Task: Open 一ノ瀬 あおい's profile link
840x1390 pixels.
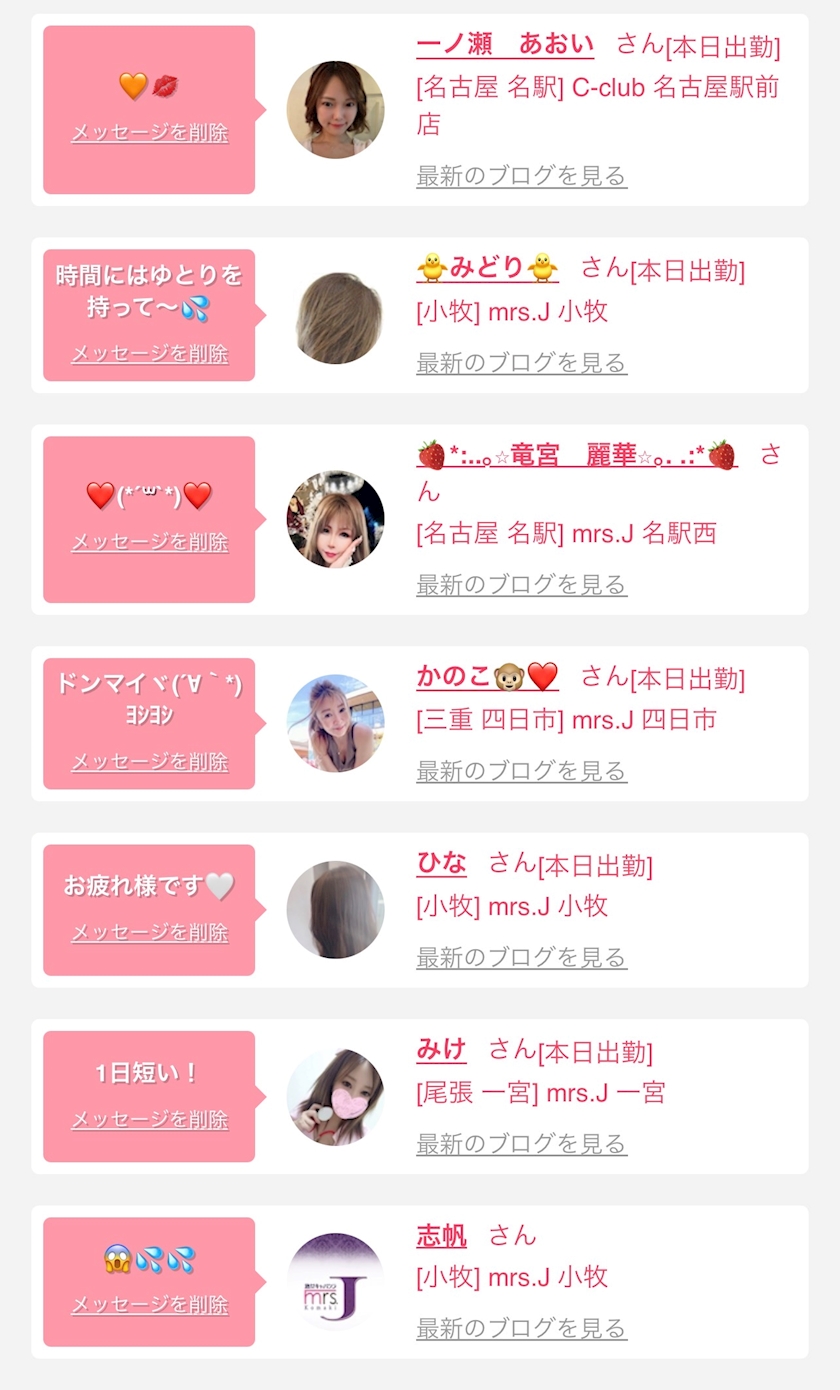Action: pyautogui.click(x=505, y=45)
